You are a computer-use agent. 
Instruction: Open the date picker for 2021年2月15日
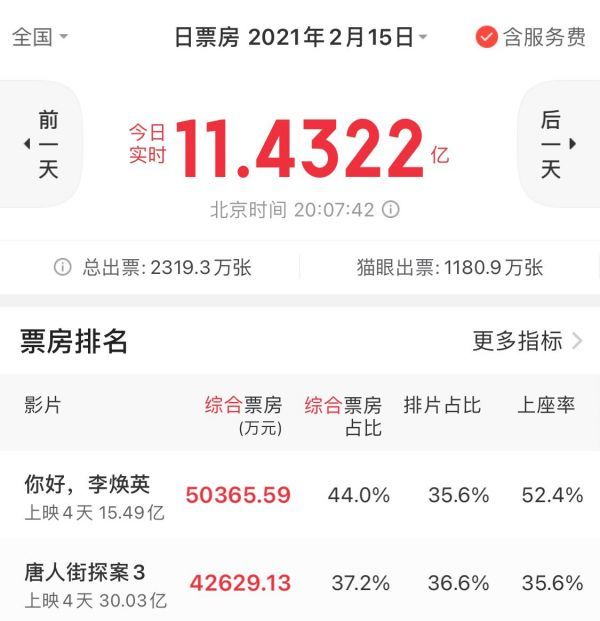click(x=301, y=37)
